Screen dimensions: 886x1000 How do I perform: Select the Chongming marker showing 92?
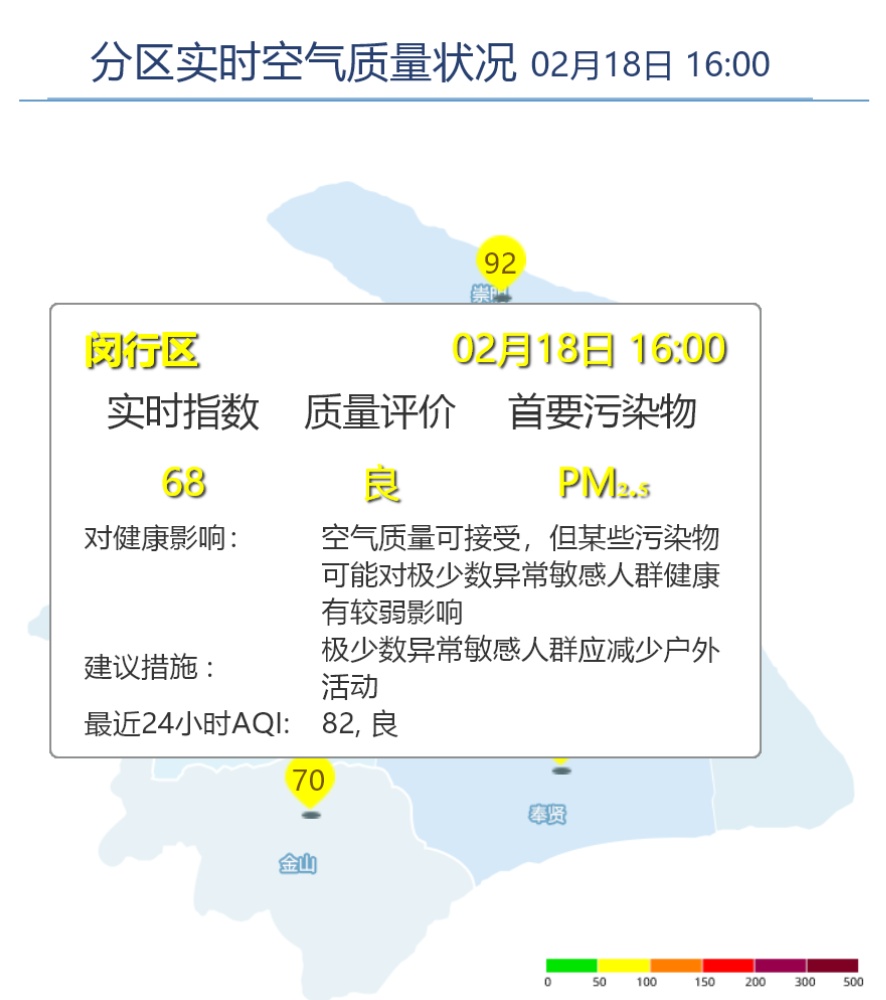[x=500, y=264]
